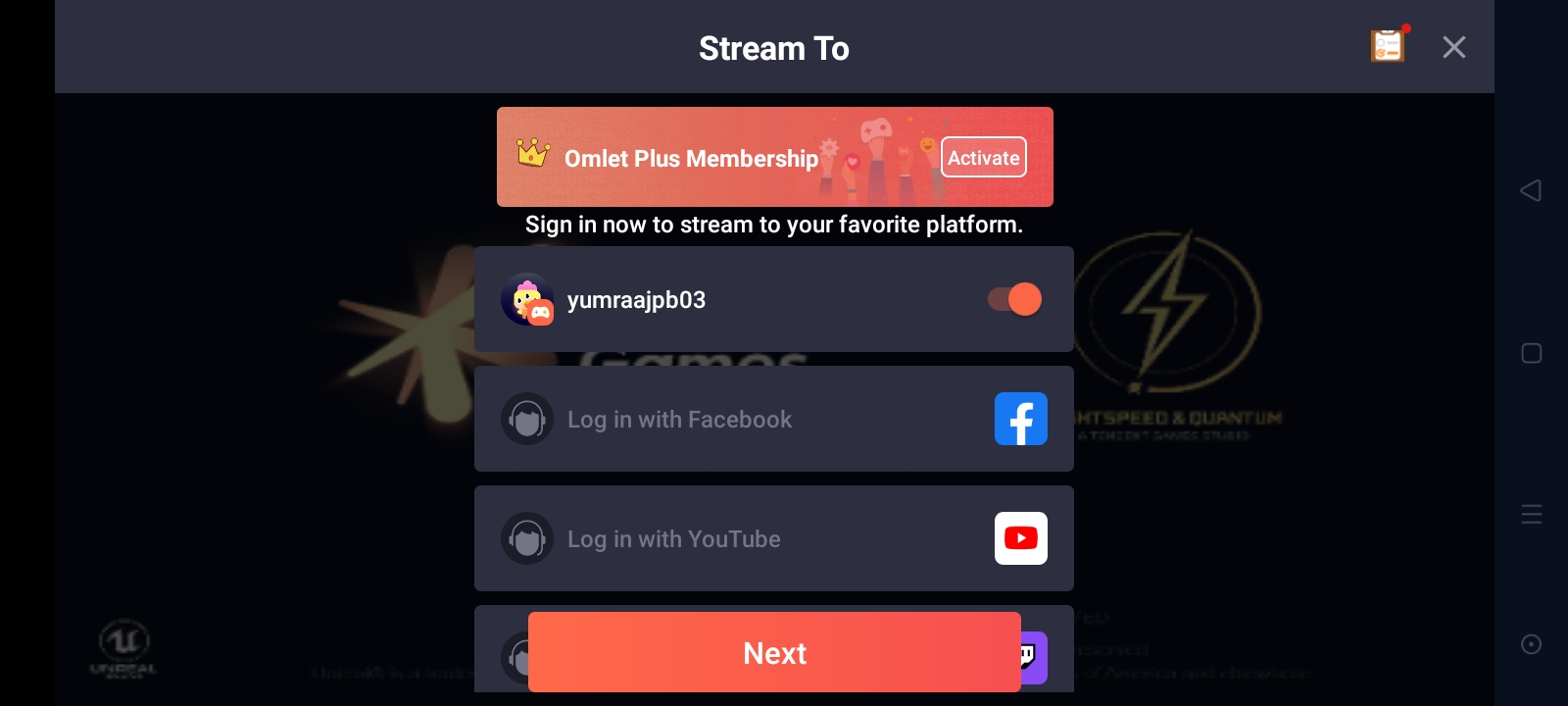This screenshot has height=706, width=1568.
Task: Log in with YouTube
Action: click(x=774, y=538)
